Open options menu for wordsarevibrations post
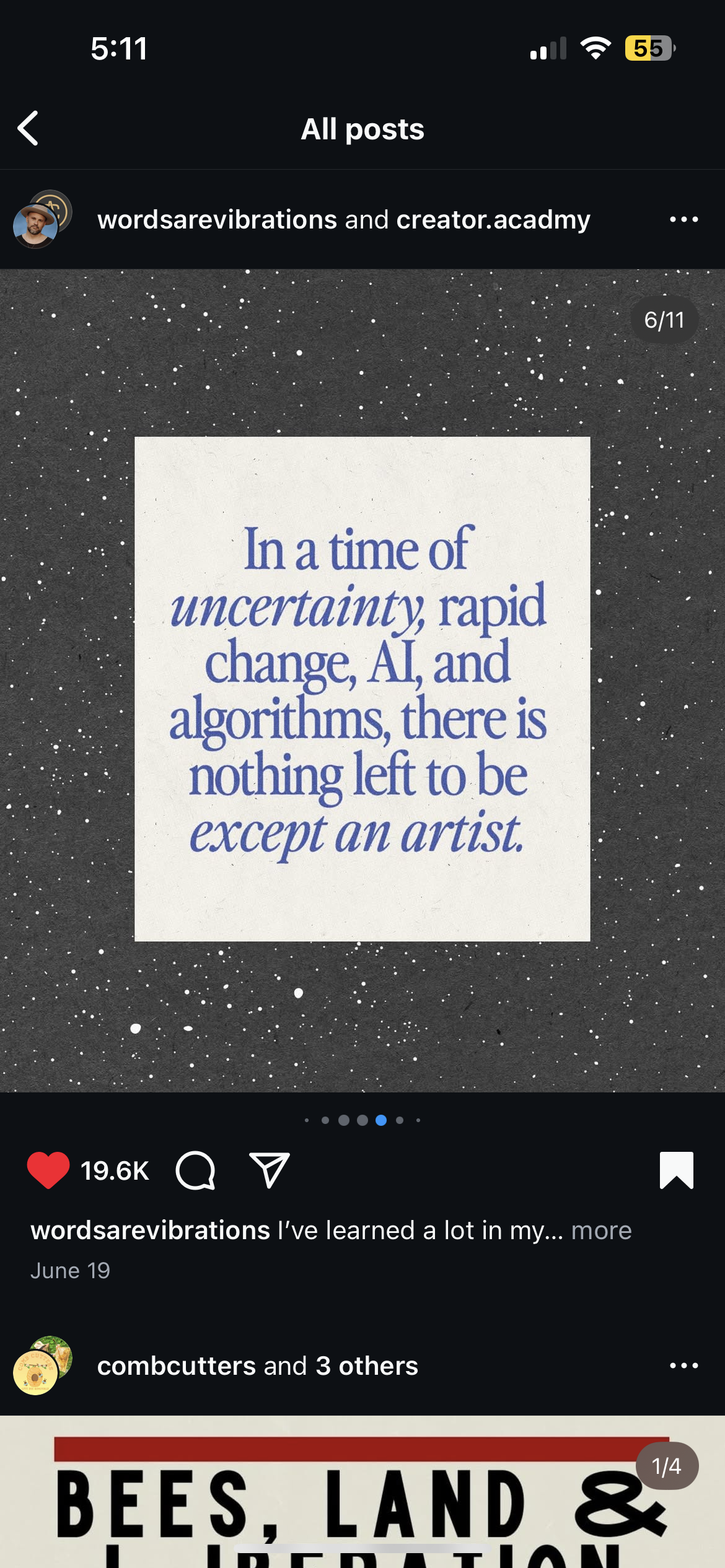This screenshot has height=1568, width=725. [683, 219]
